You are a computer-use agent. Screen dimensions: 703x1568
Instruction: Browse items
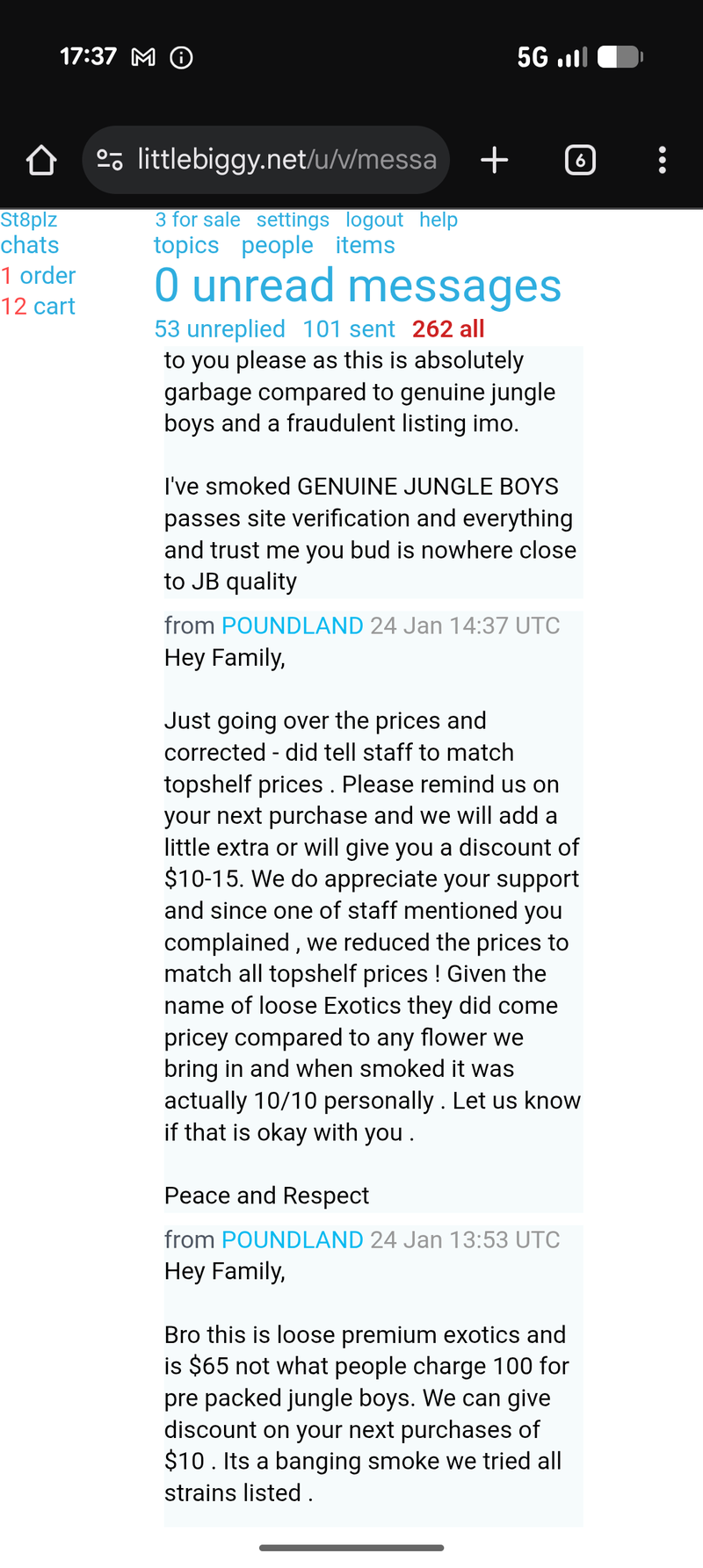pyautogui.click(x=365, y=245)
